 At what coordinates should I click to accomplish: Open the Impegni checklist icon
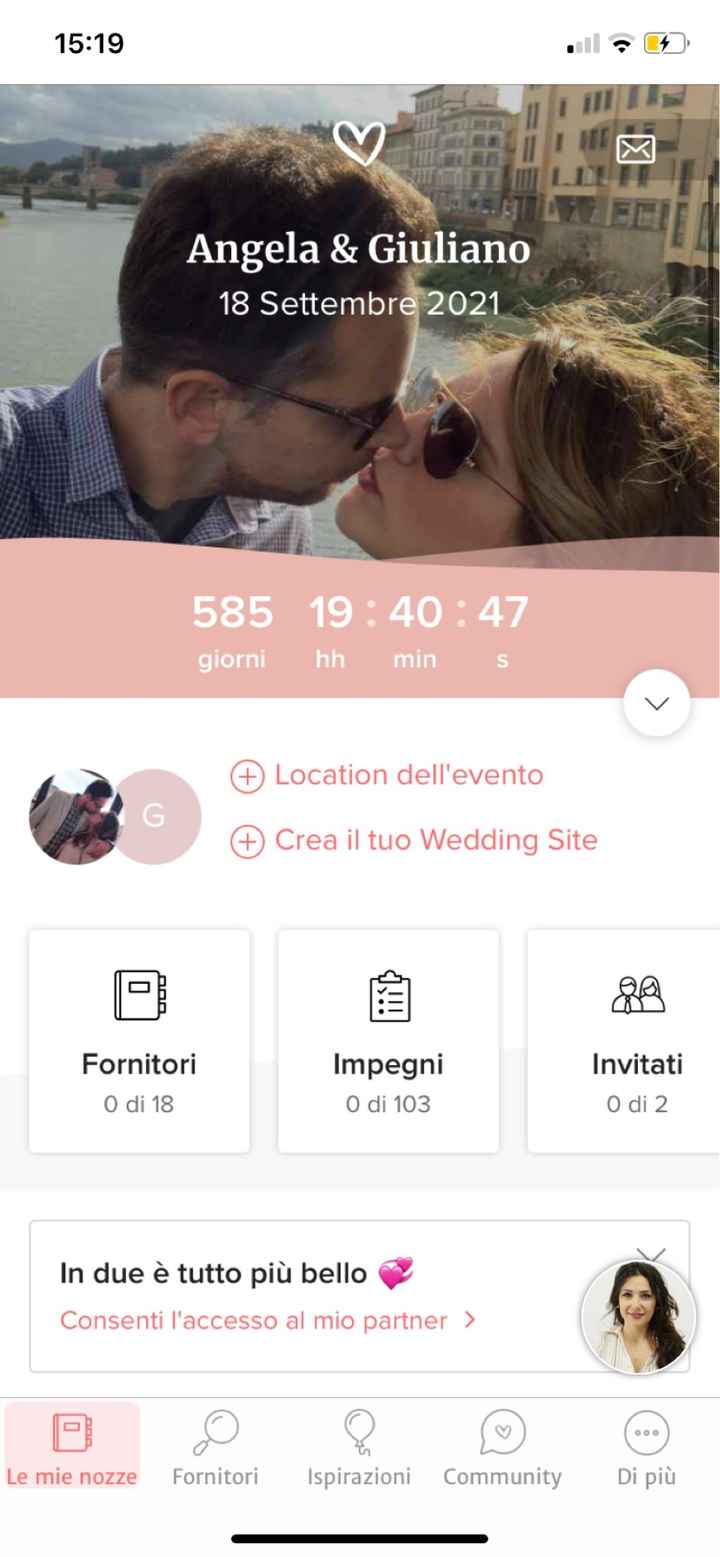(x=388, y=994)
